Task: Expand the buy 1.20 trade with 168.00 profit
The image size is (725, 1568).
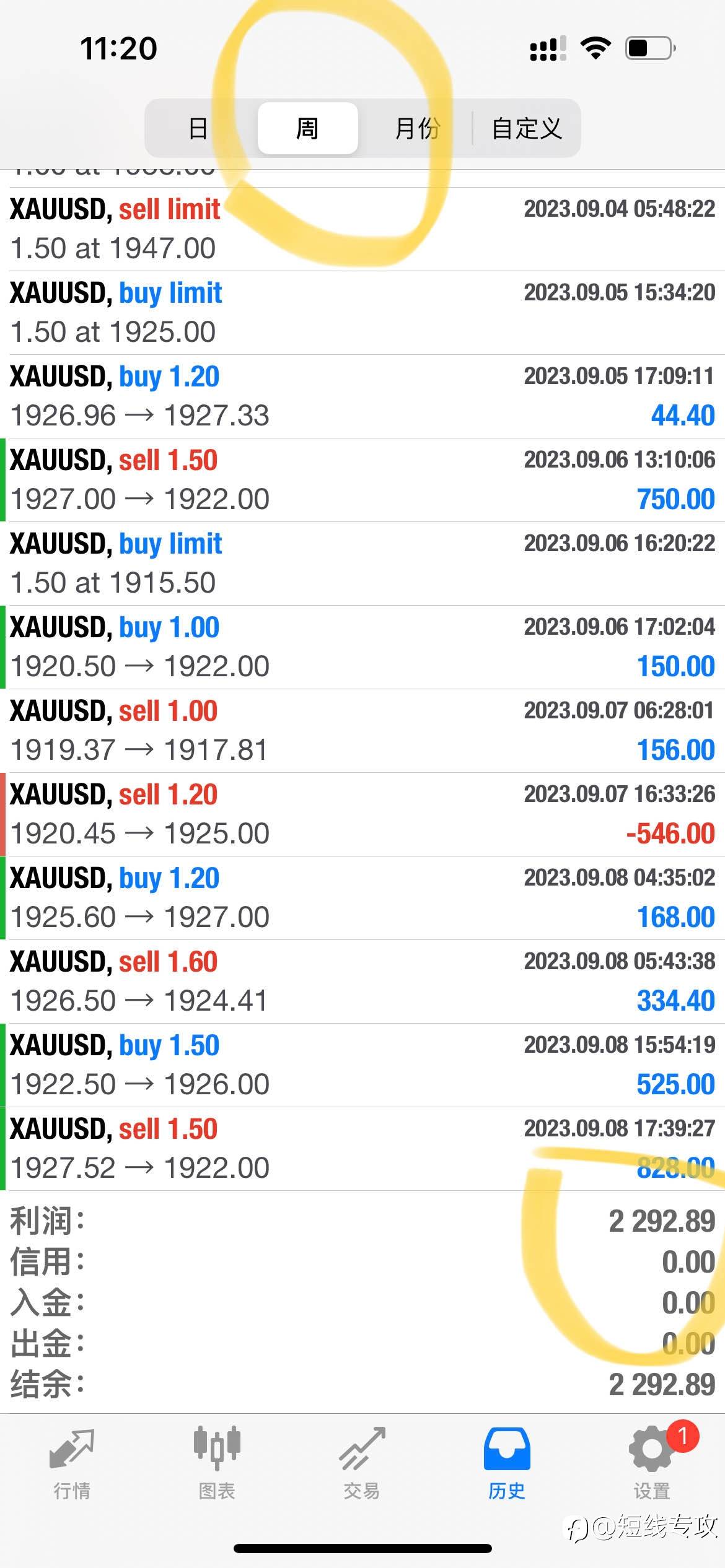Action: 362,898
